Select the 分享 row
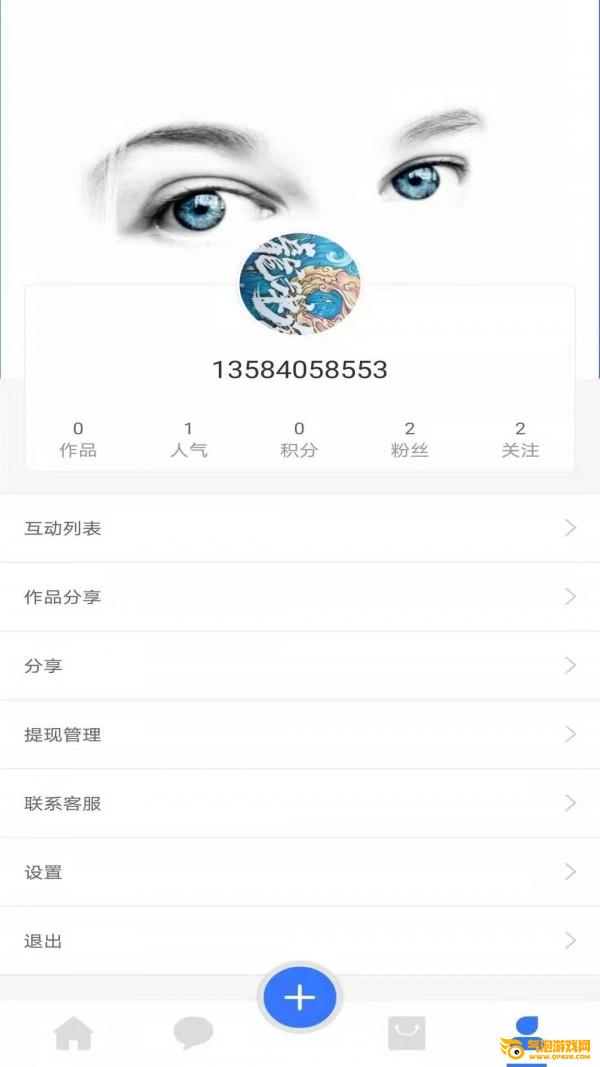The height and width of the screenshot is (1067, 600). tap(300, 666)
